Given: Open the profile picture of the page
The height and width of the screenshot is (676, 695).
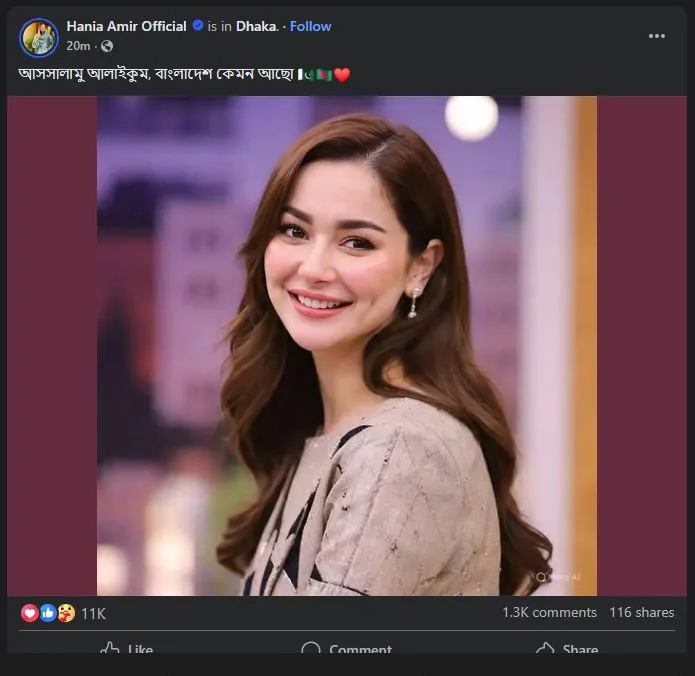Looking at the screenshot, I should pos(39,37).
